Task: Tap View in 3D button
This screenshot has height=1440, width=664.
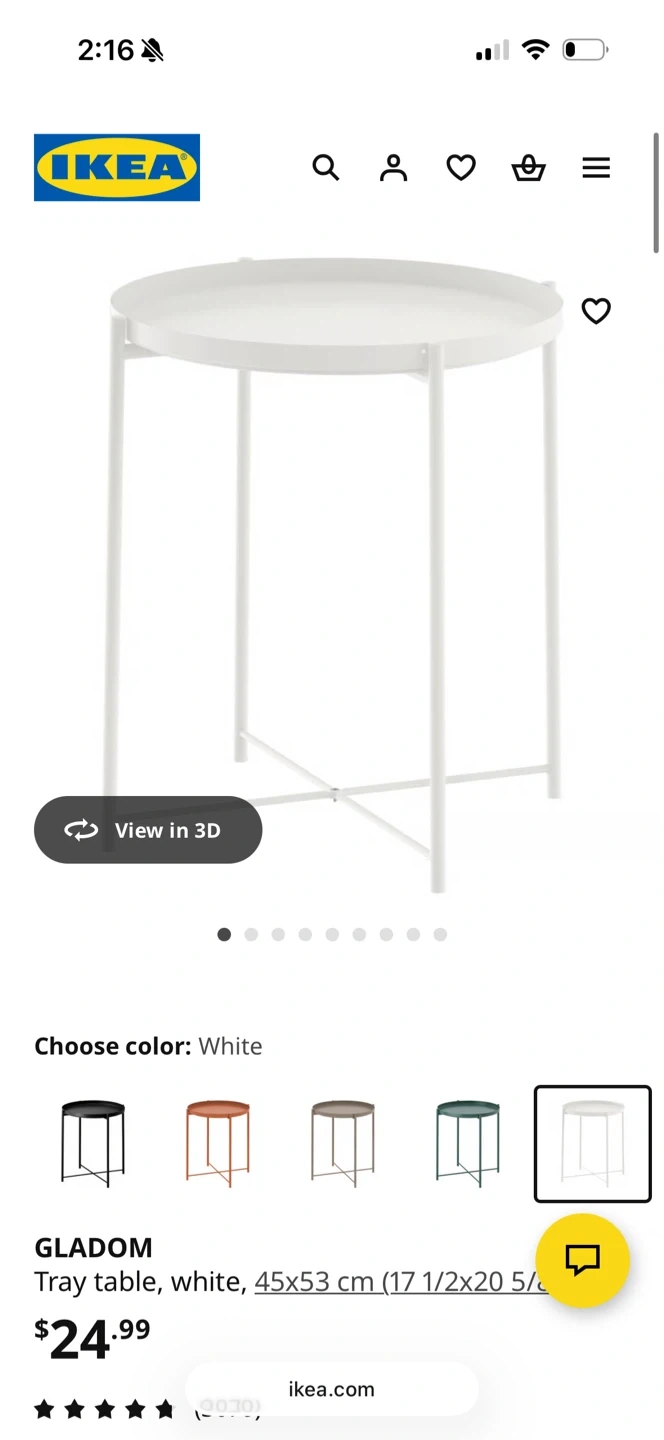Action: coord(148,830)
